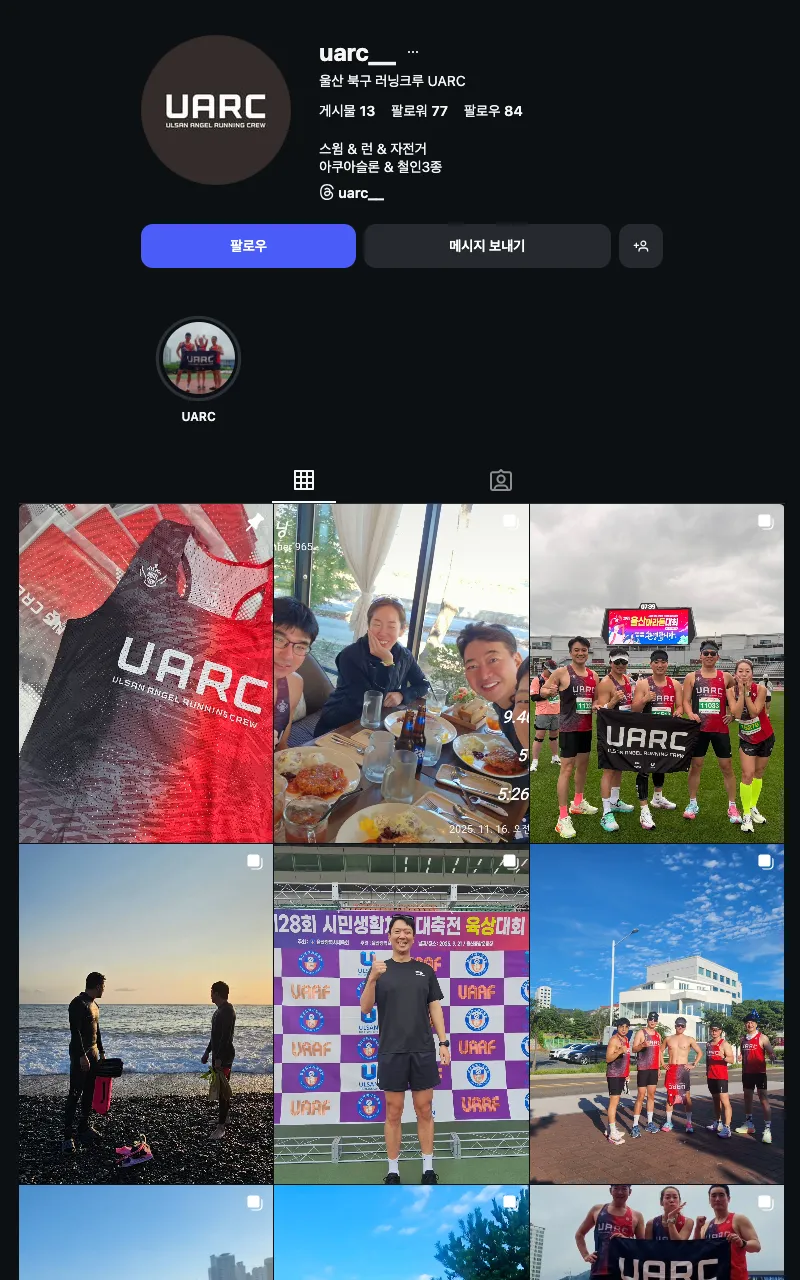Click carousel icon on beach swimmers photo
Image resolution: width=800 pixels, height=1280 pixels.
coord(254,860)
